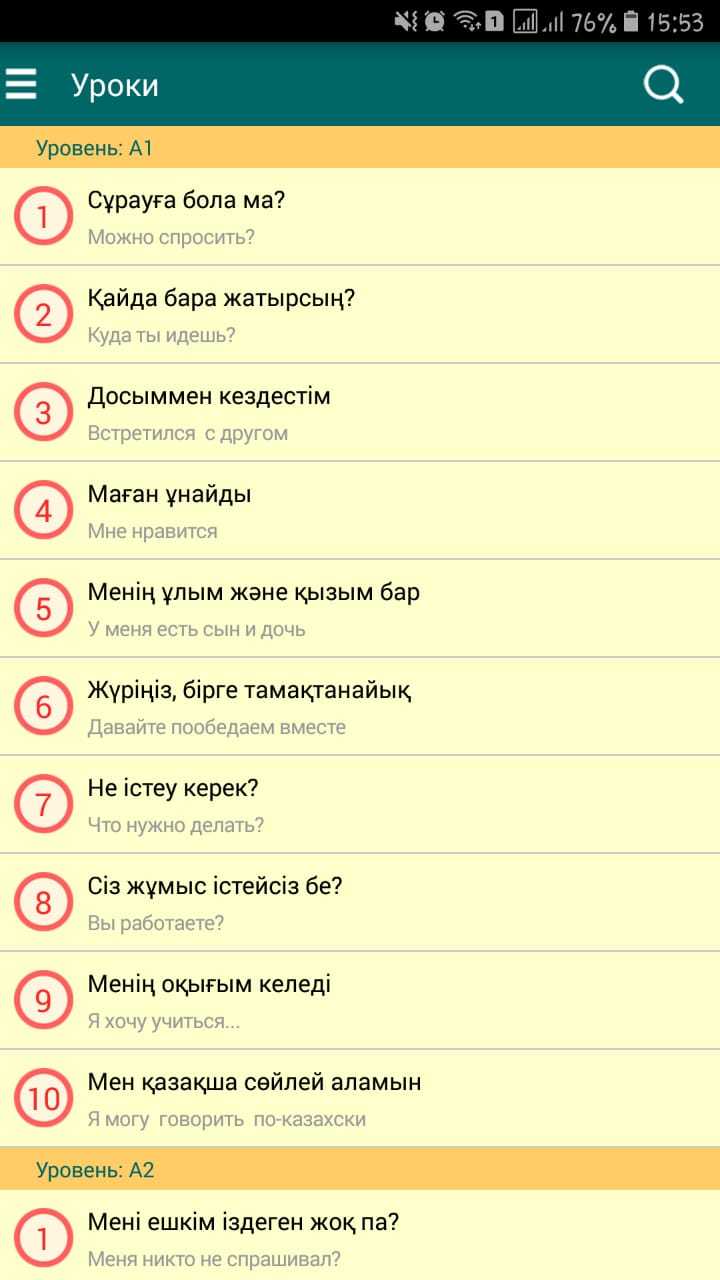Open lesson Не істеу керек?
This screenshot has width=720, height=1280.
[x=360, y=805]
